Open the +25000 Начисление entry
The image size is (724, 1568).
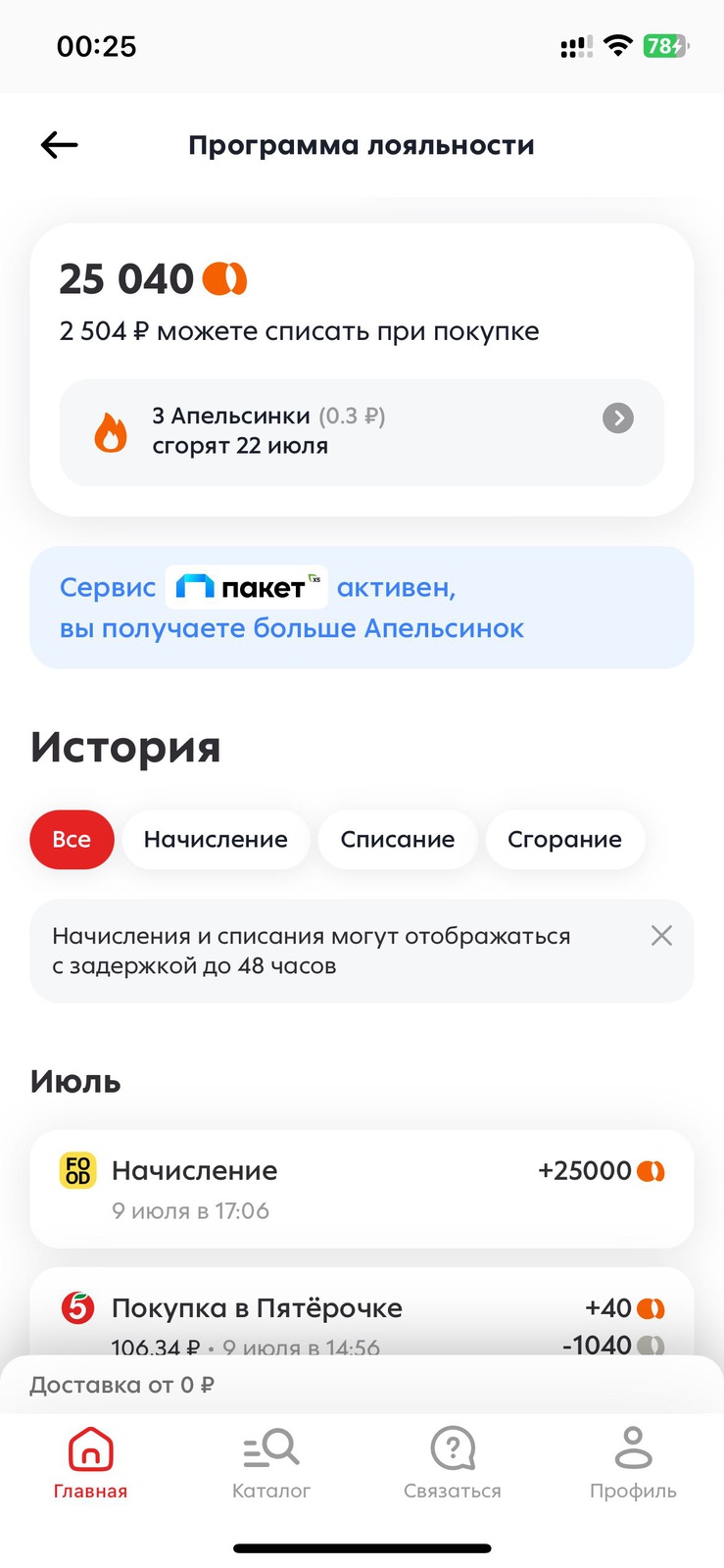pos(361,1188)
